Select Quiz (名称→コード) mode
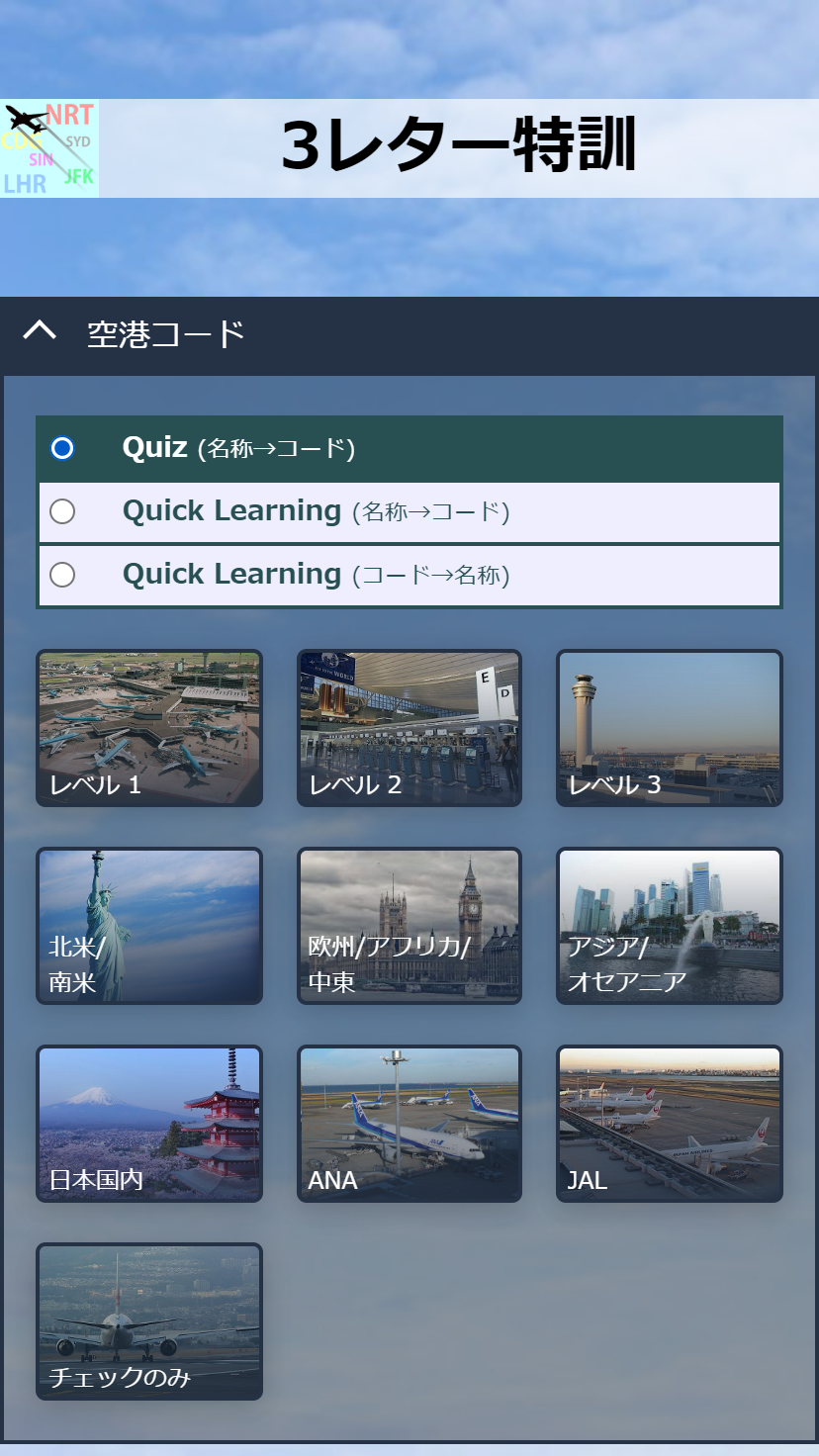Screen dimensions: 819x1456 (62, 448)
